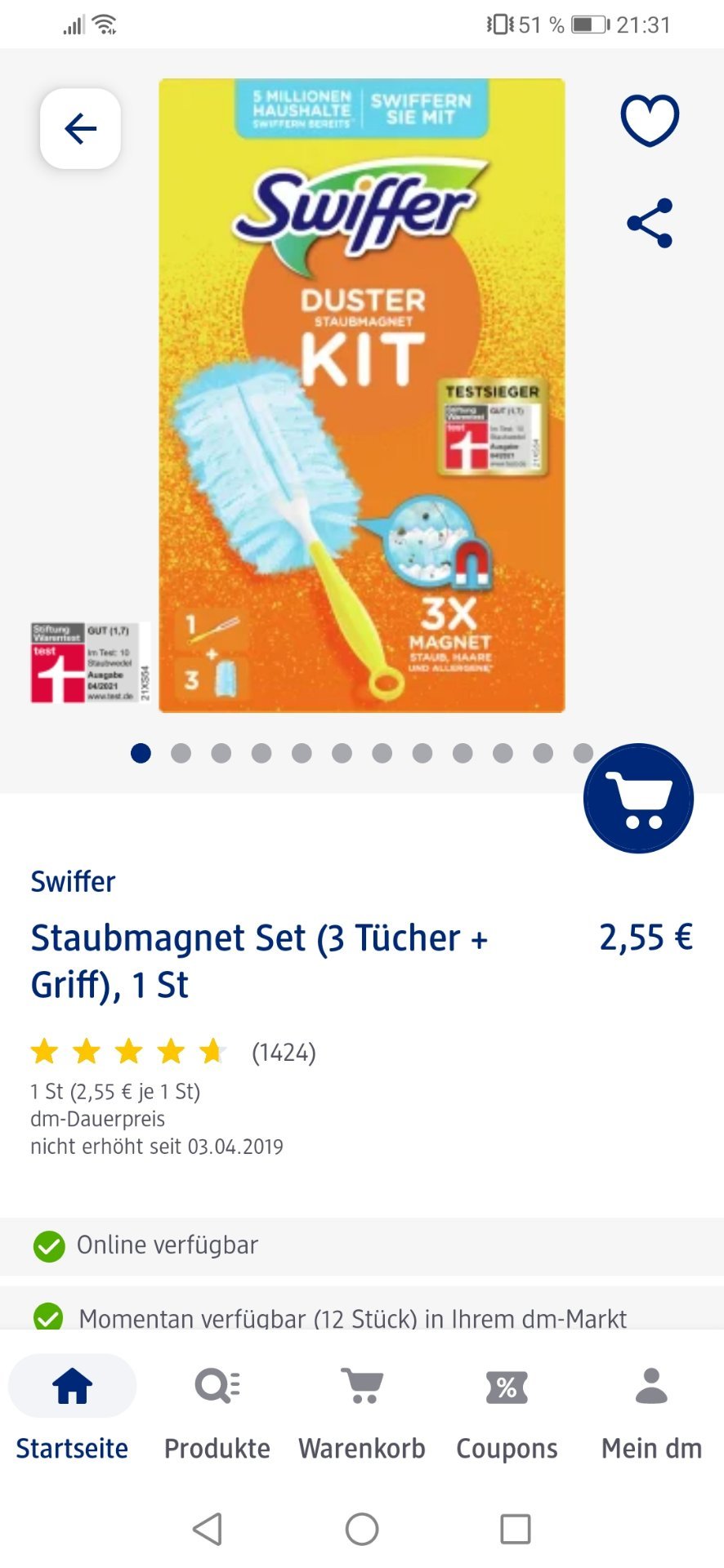The width and height of the screenshot is (724, 1568).
Task: Open the Swiffer Duster Kit product image
Action: pyautogui.click(x=361, y=395)
